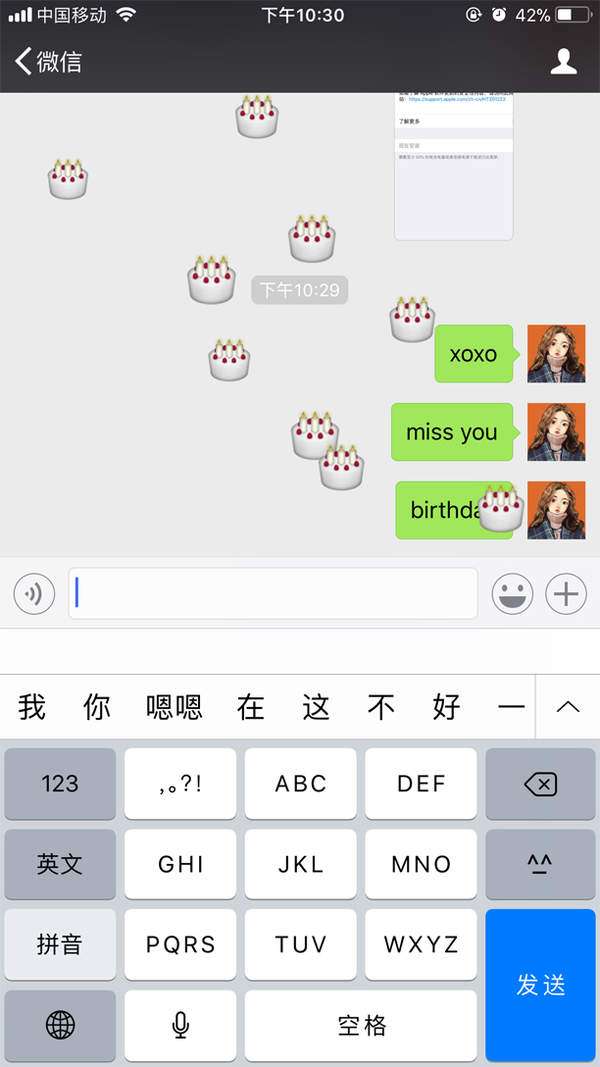
Task: Start dictation with the microphone key
Action: (x=180, y=1024)
